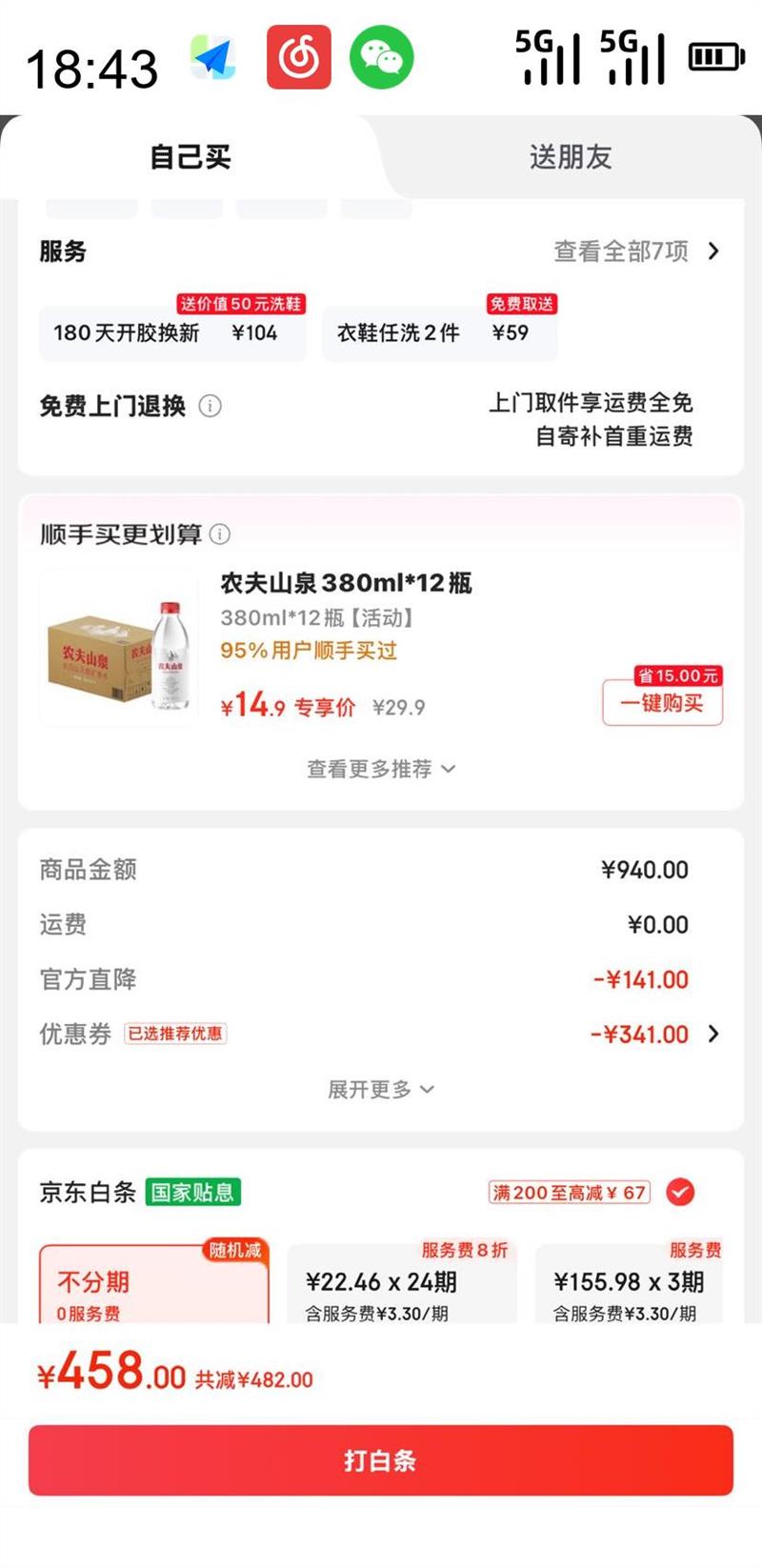Select the 不分期 0服务费 option
Viewport: 762px width, 1568px height.
(x=152, y=1286)
